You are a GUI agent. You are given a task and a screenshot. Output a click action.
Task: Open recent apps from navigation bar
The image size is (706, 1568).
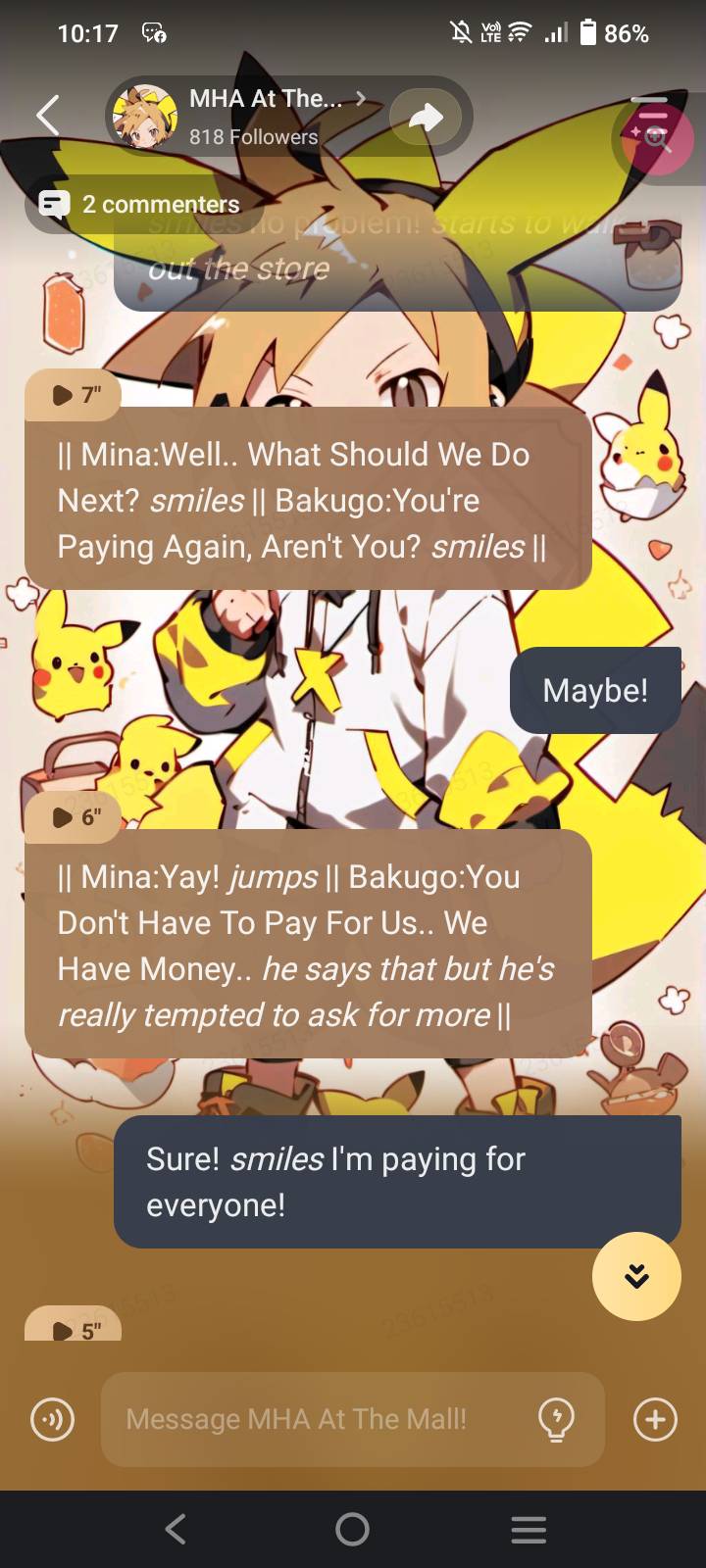pos(529,1529)
